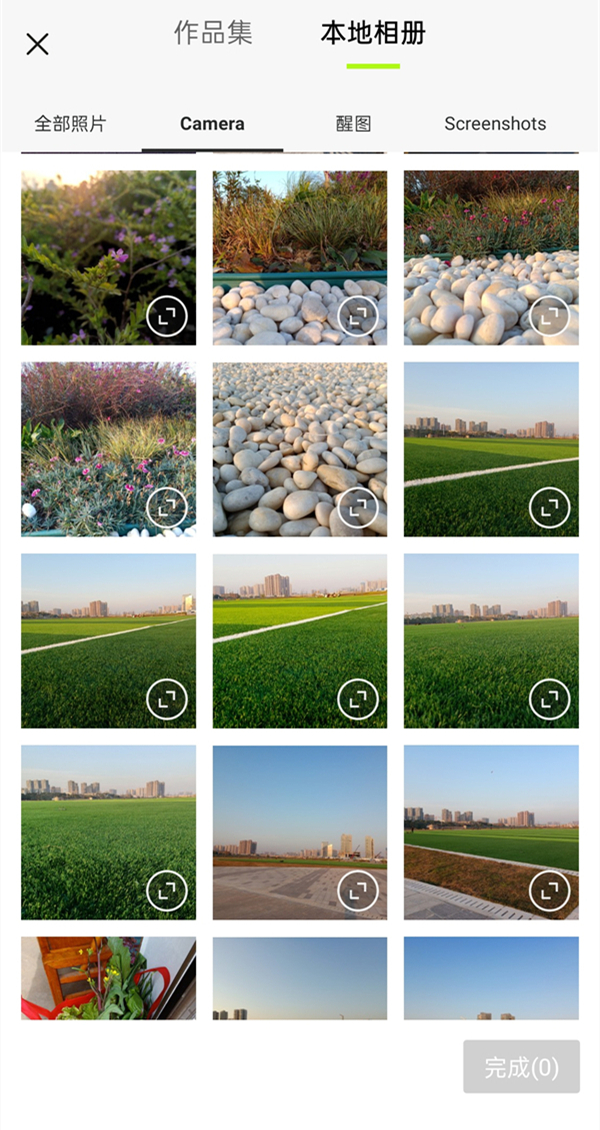Expand preview of the close-up pebbles photo
600x1130 pixels.
click(358, 508)
